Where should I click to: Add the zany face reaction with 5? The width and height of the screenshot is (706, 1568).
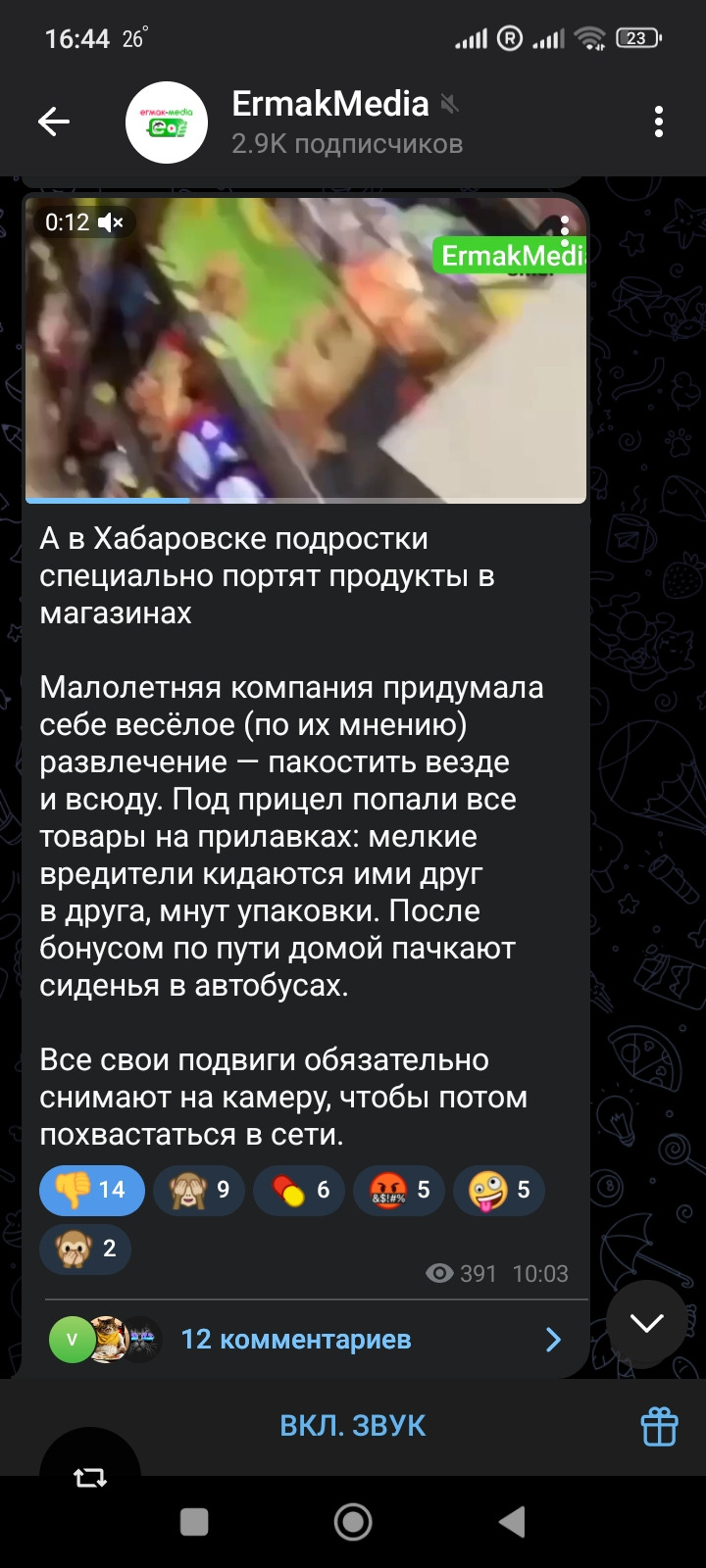pos(499,1190)
